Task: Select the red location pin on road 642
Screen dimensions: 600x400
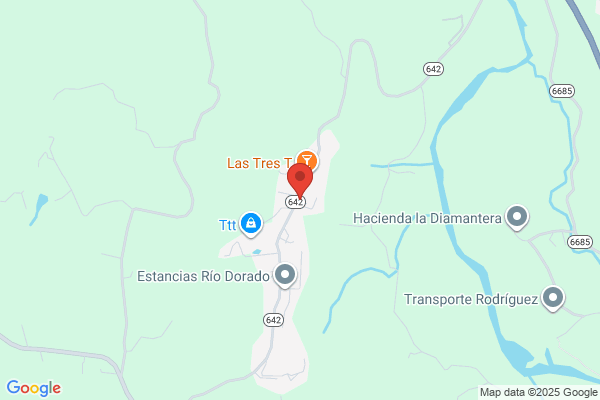Action: click(x=300, y=181)
